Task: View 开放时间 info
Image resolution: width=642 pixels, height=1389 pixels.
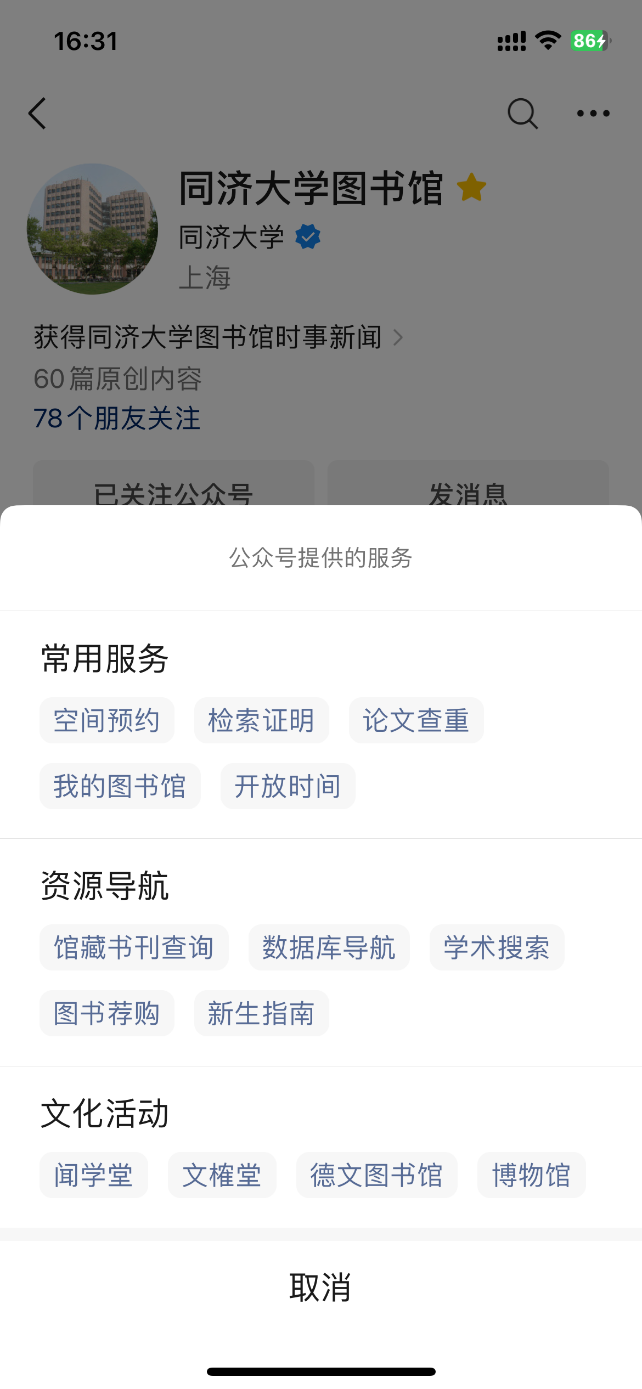Action: pos(288,786)
